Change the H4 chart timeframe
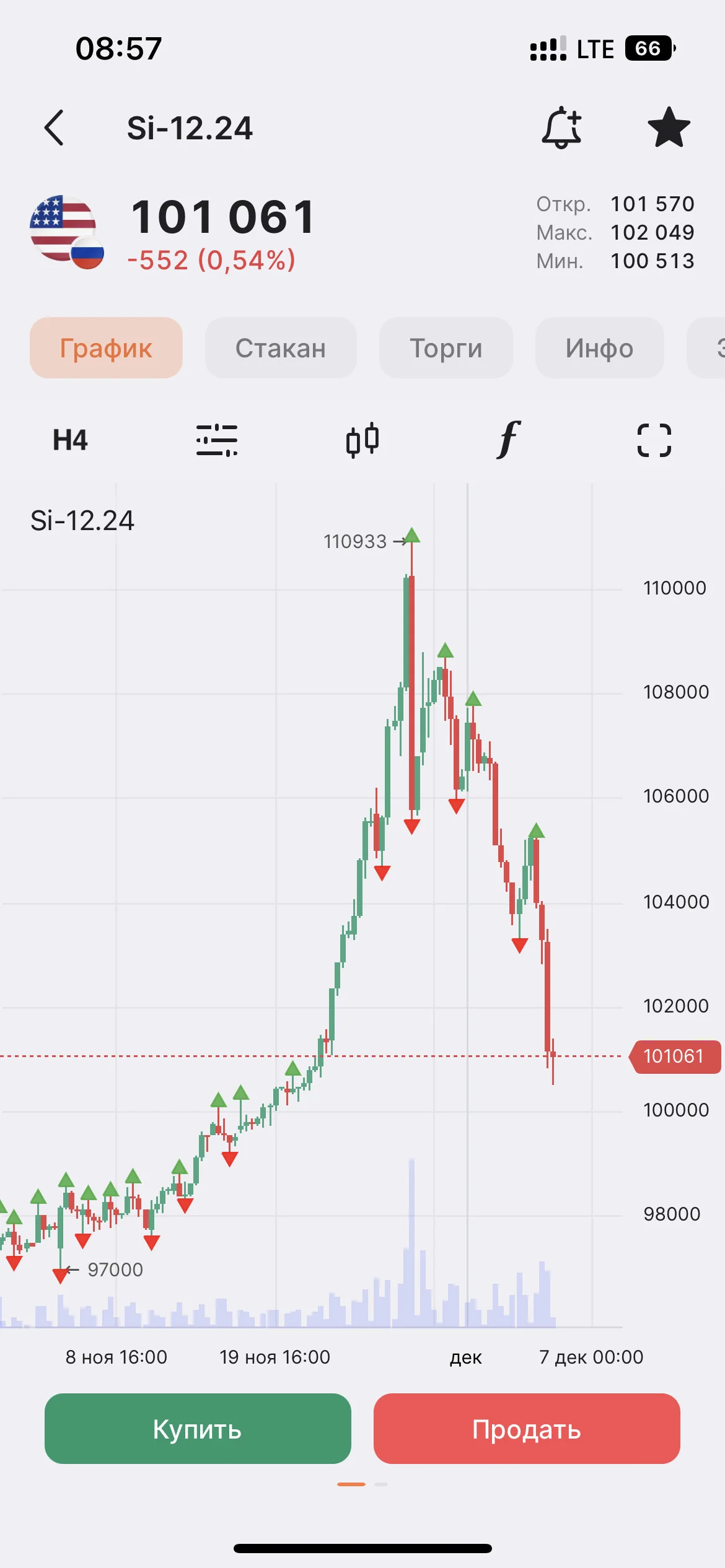The image size is (725, 1568). (70, 440)
